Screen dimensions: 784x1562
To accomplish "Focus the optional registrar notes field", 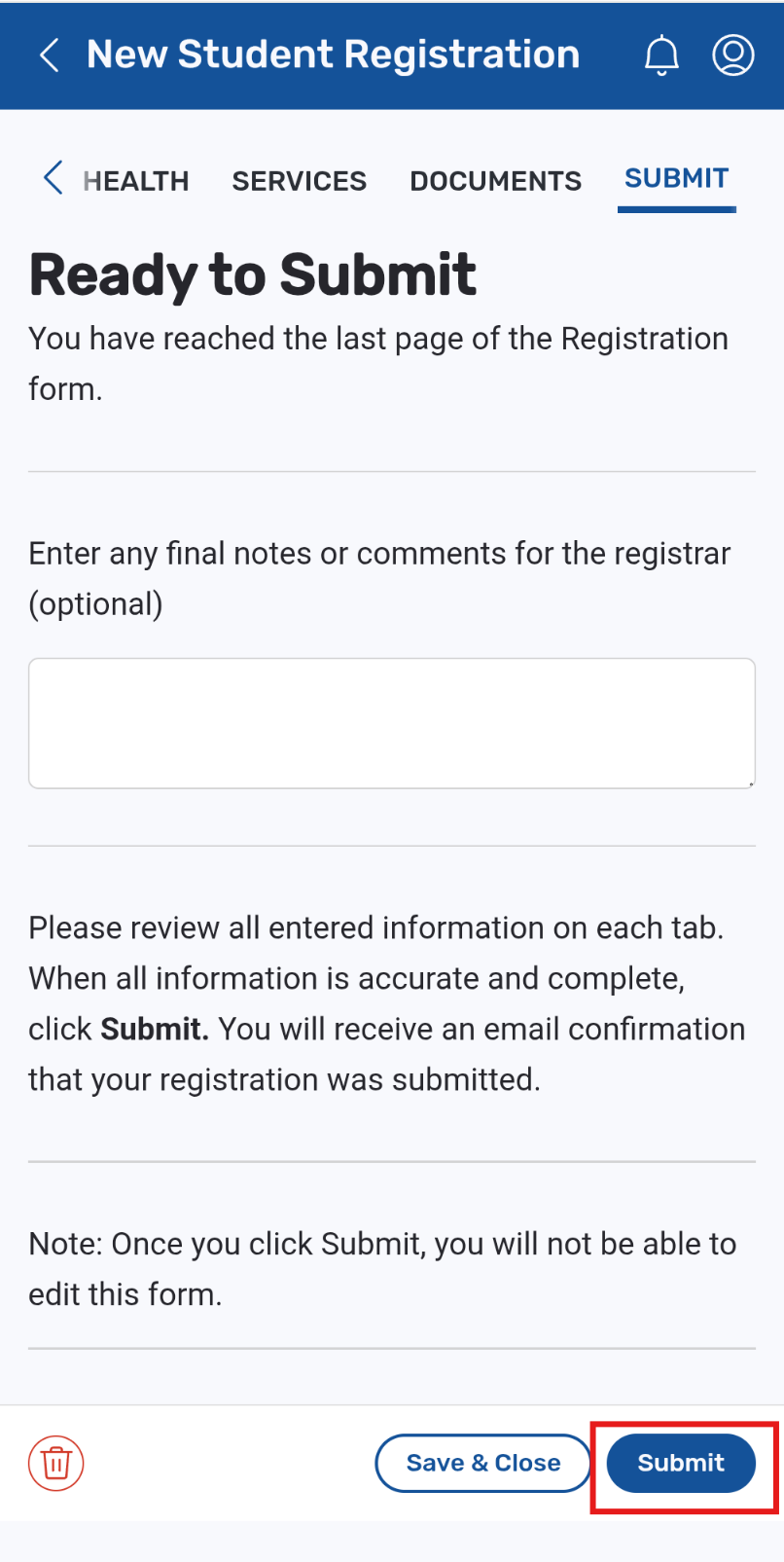I will [x=392, y=722].
